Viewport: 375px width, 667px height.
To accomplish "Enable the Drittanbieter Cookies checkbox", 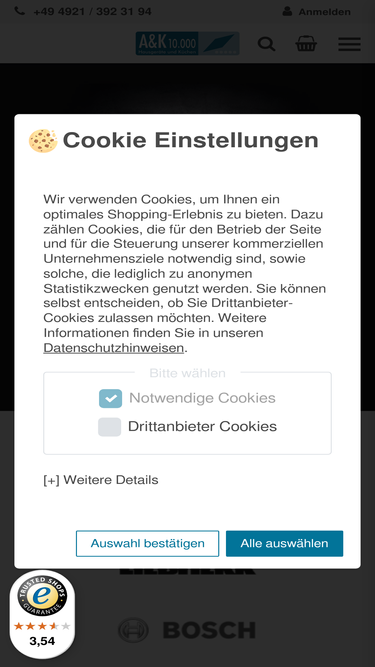I will click(110, 427).
